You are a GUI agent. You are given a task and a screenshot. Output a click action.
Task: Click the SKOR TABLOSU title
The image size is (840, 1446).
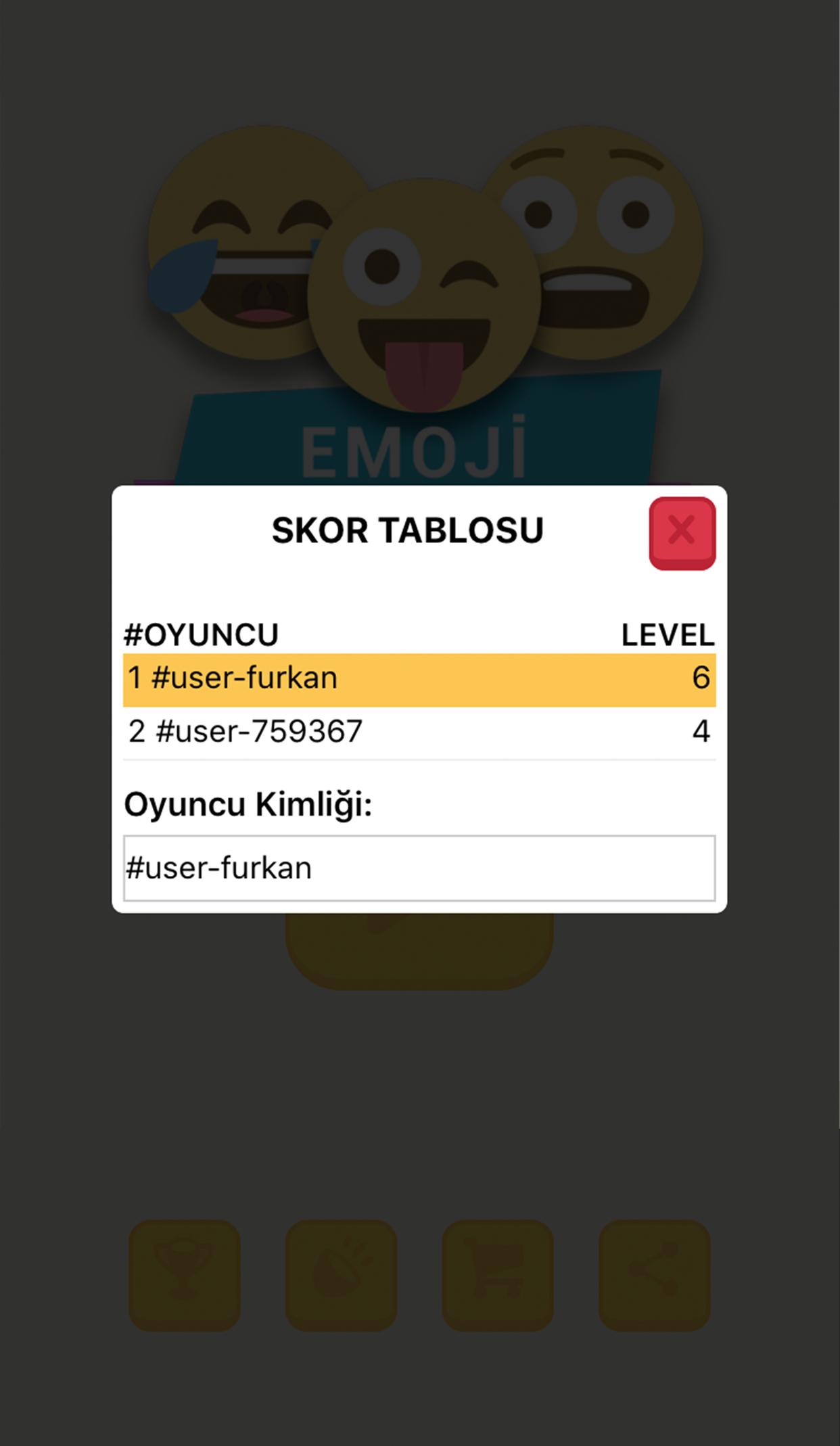click(406, 529)
